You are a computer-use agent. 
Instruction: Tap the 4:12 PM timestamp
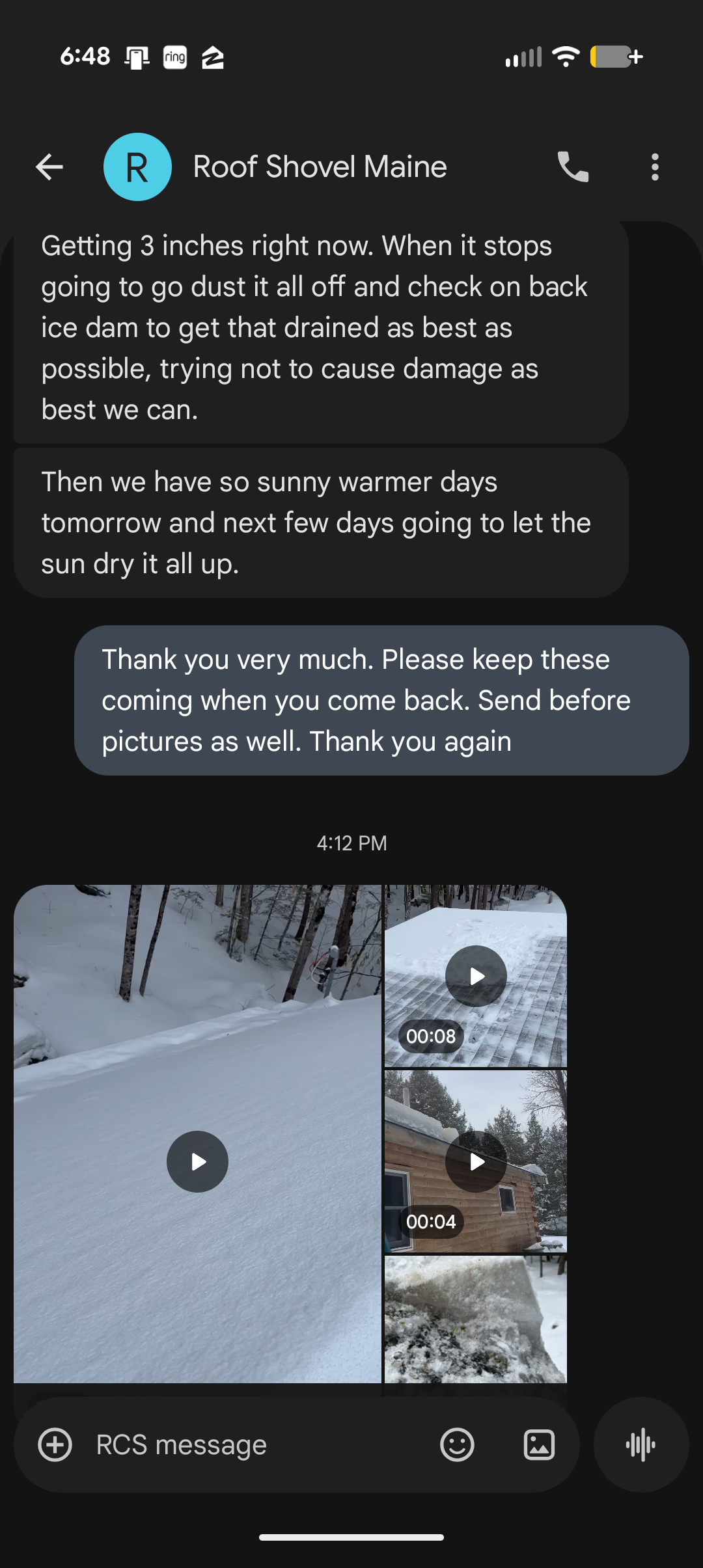pyautogui.click(x=351, y=843)
